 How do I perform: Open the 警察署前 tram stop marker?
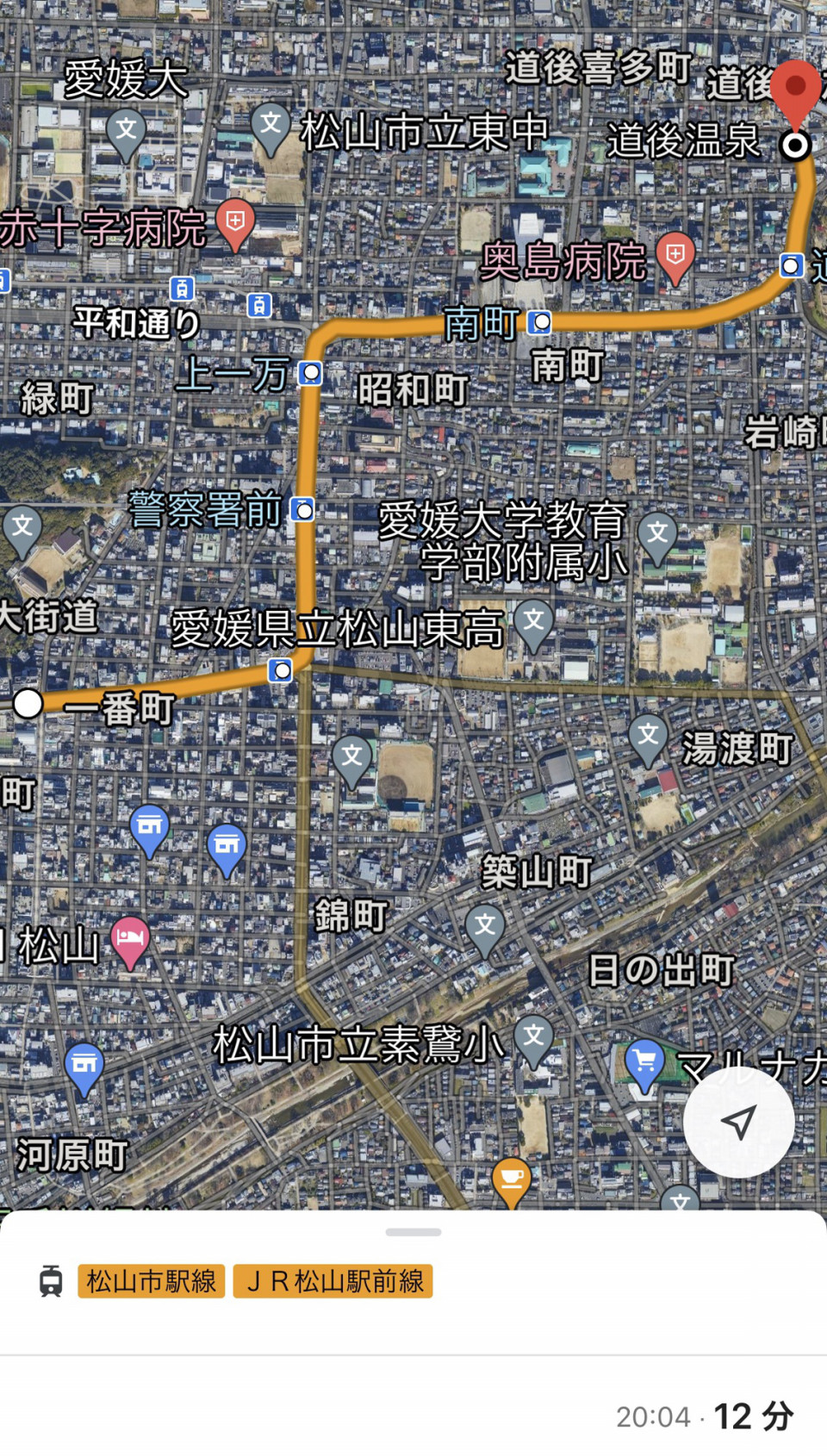pyautogui.click(x=302, y=510)
